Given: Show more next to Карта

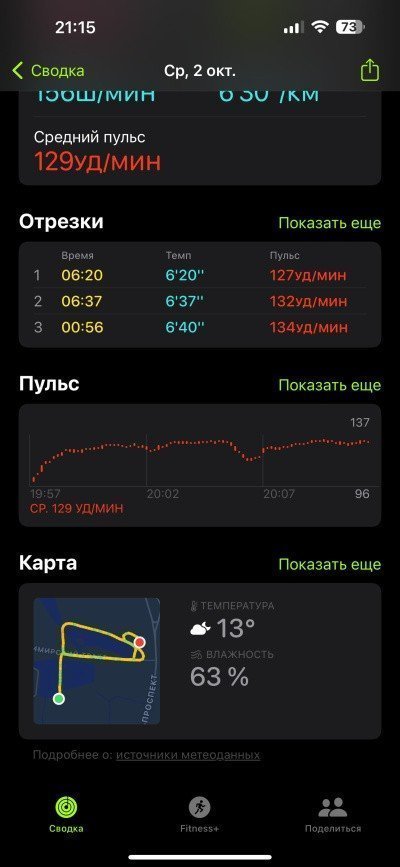Looking at the screenshot, I should 329,564.
